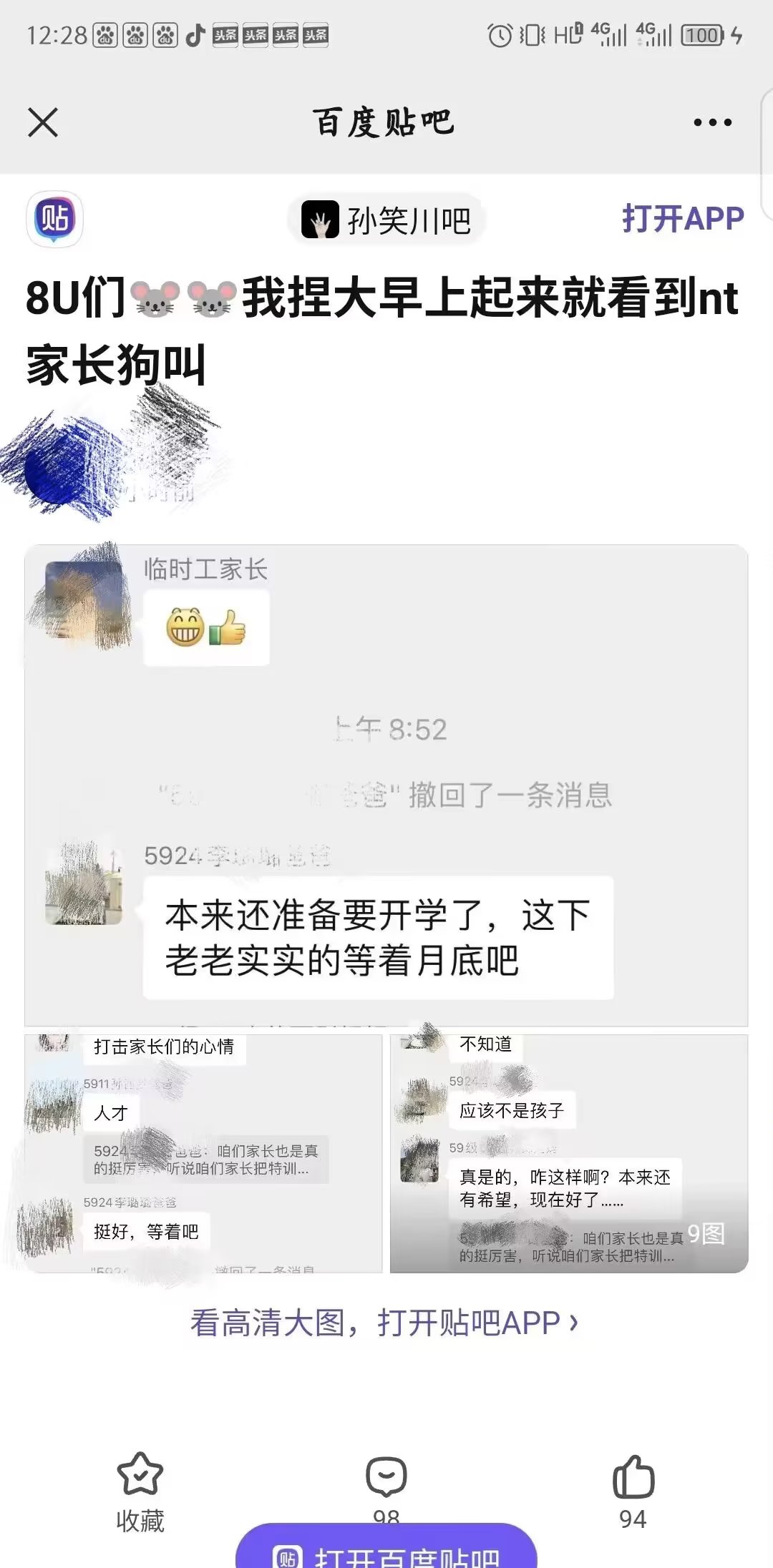Tap the 打开APP link
The height and width of the screenshot is (1568, 773).
[x=683, y=219]
